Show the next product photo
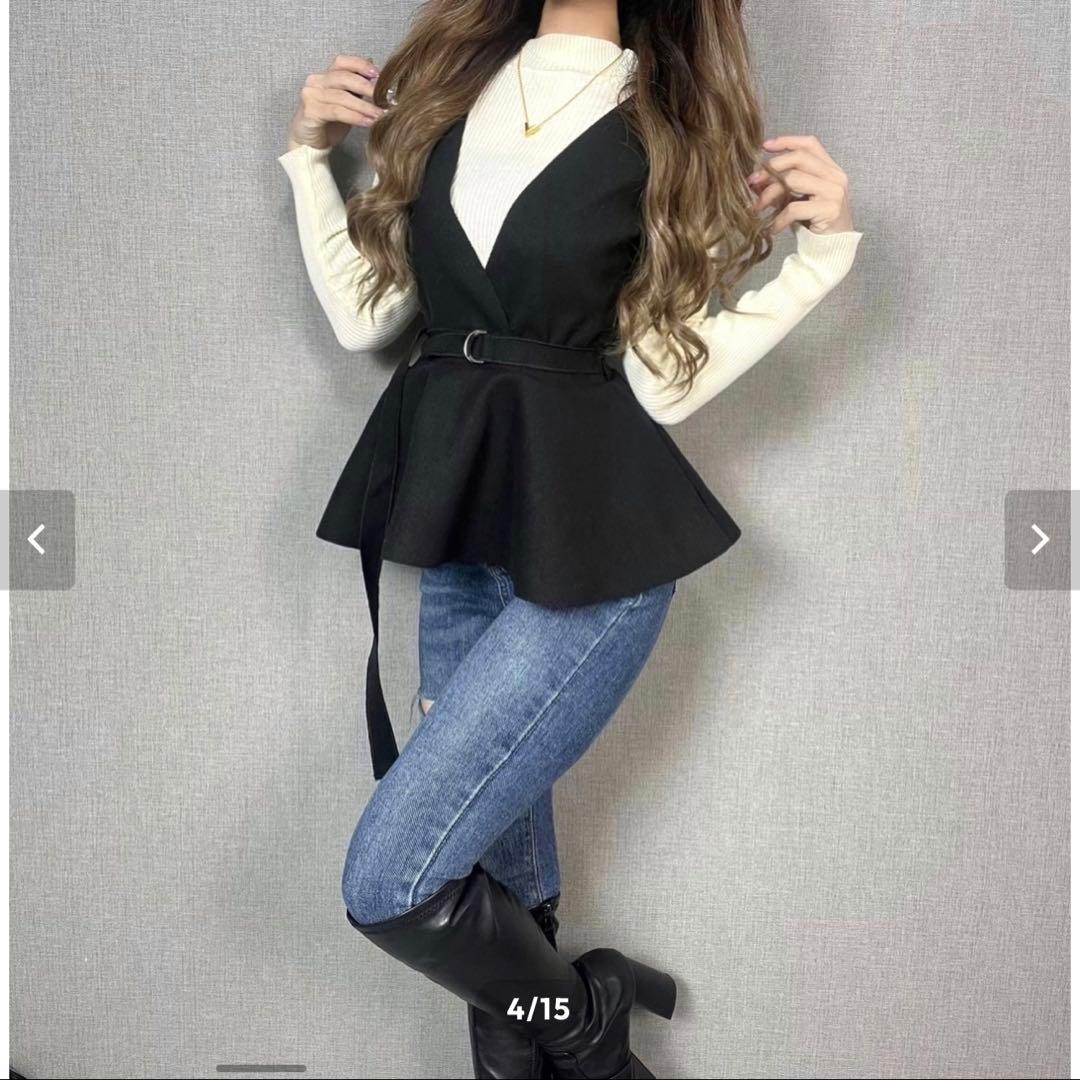The image size is (1080, 1080). point(1039,540)
